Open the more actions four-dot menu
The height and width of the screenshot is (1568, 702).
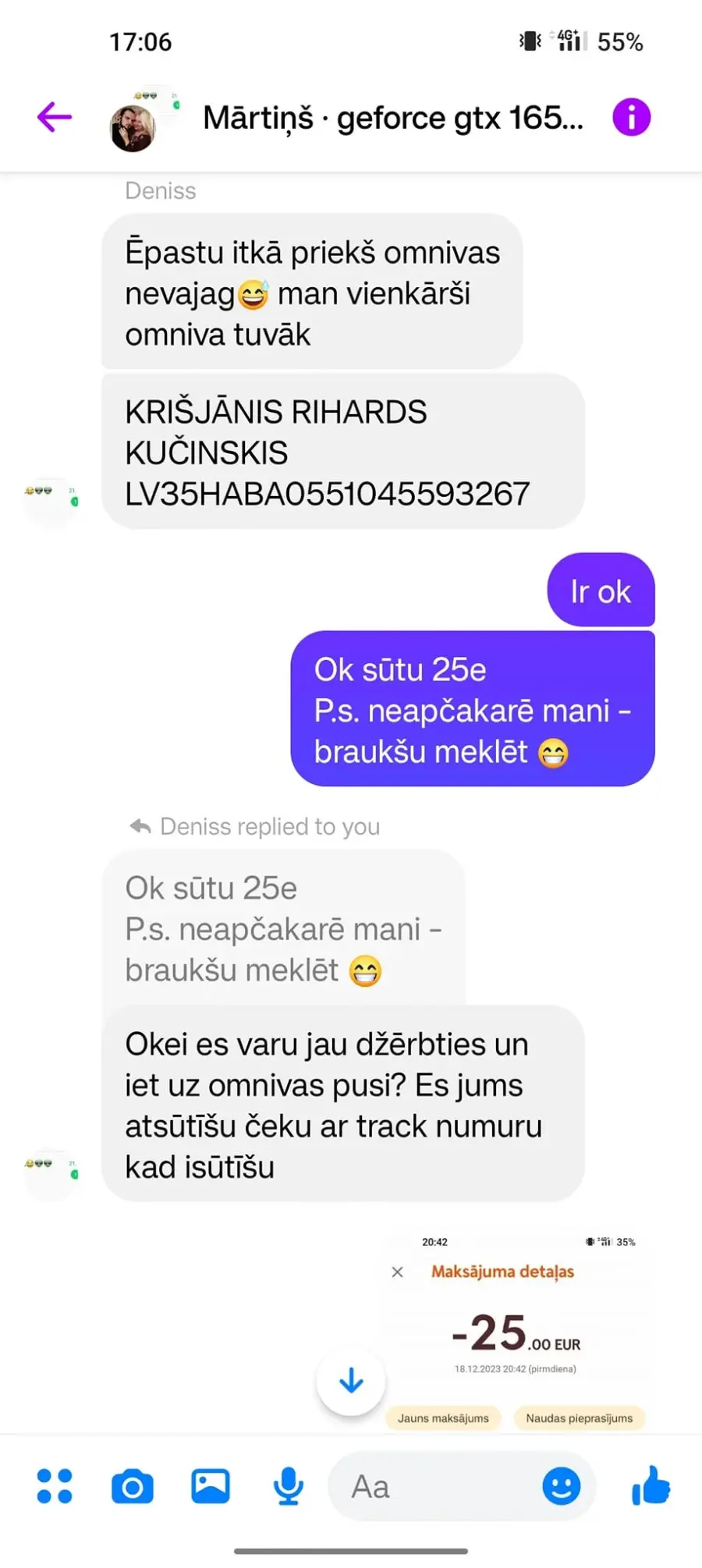click(55, 1486)
